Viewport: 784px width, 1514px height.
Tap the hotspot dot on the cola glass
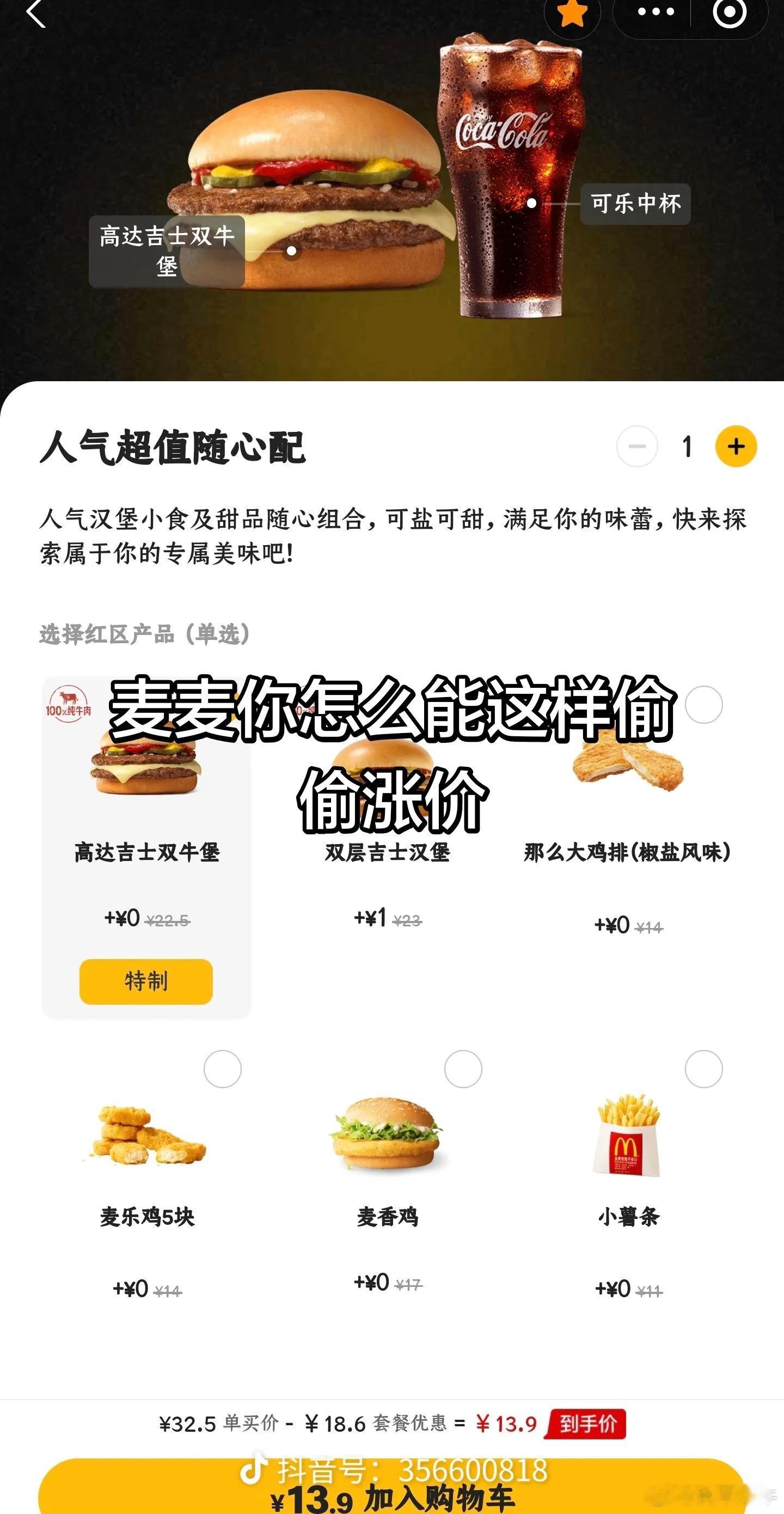tap(532, 204)
